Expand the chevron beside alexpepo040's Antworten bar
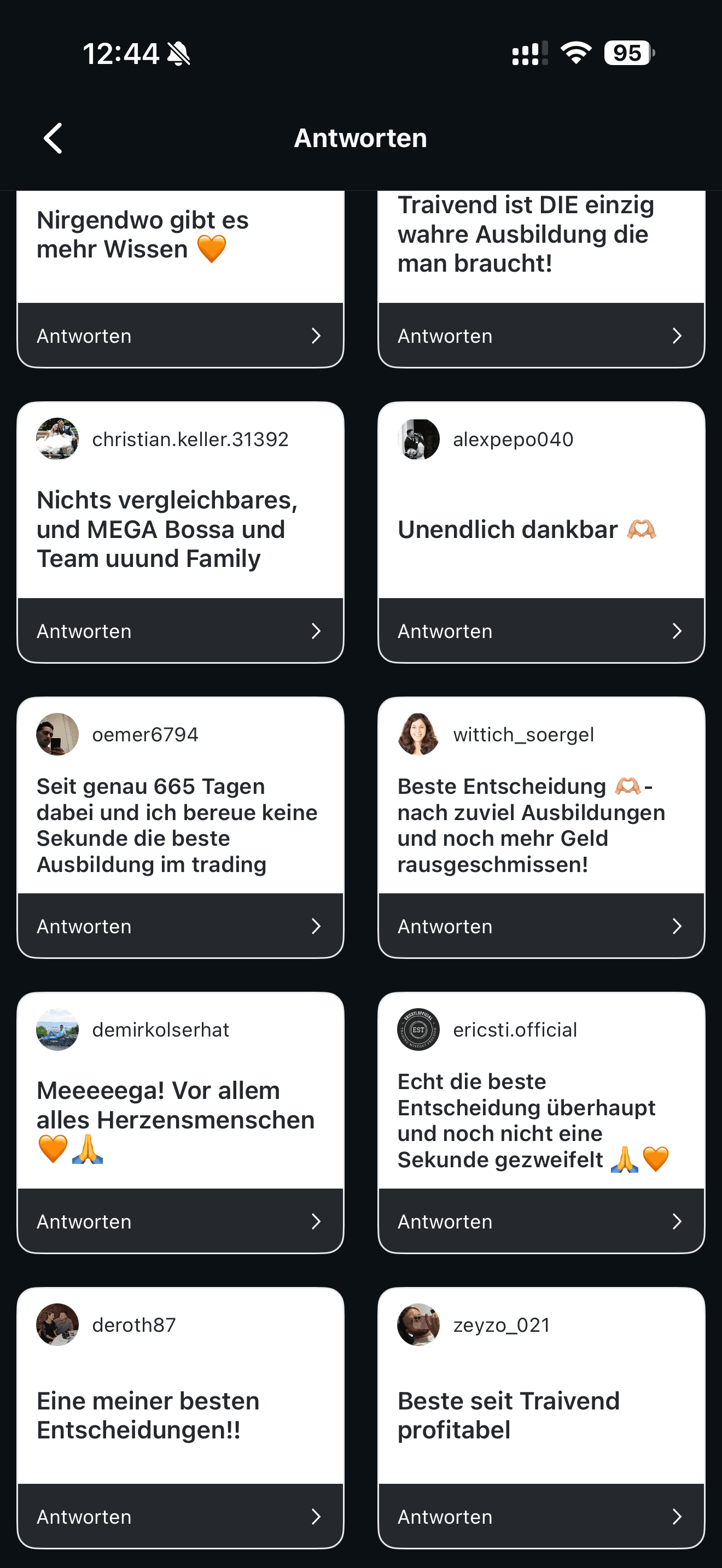 coord(677,630)
